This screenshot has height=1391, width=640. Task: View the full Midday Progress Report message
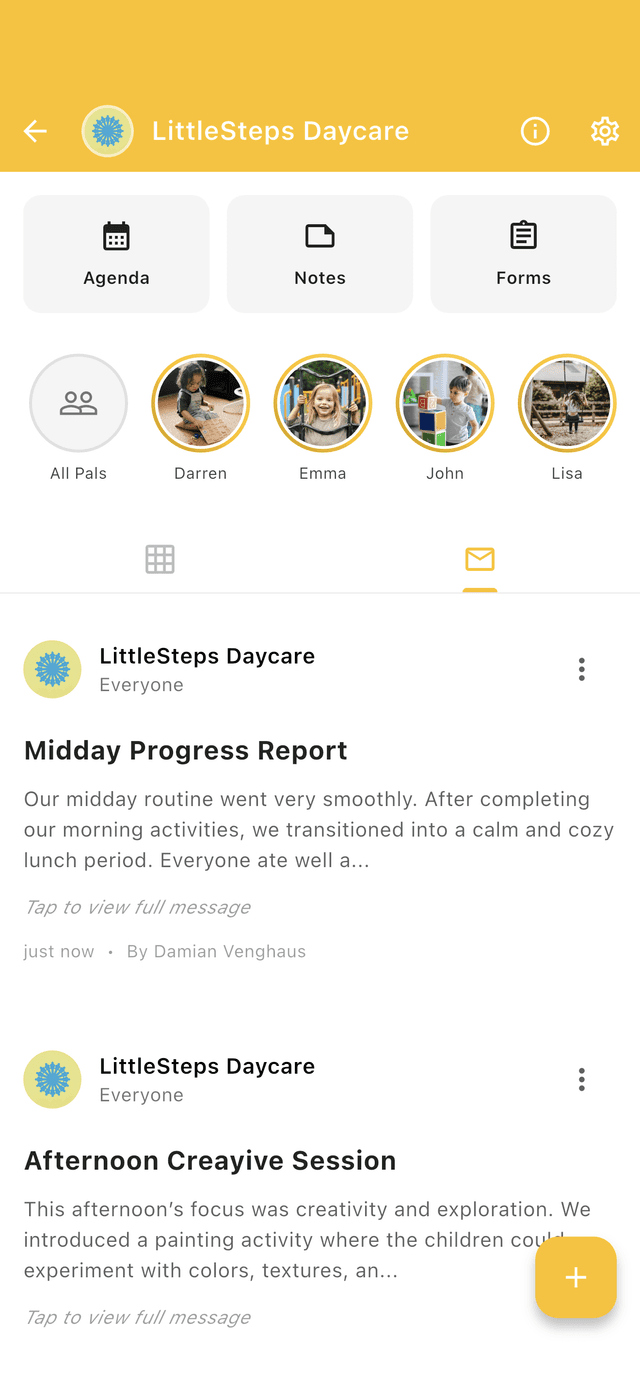click(x=138, y=907)
